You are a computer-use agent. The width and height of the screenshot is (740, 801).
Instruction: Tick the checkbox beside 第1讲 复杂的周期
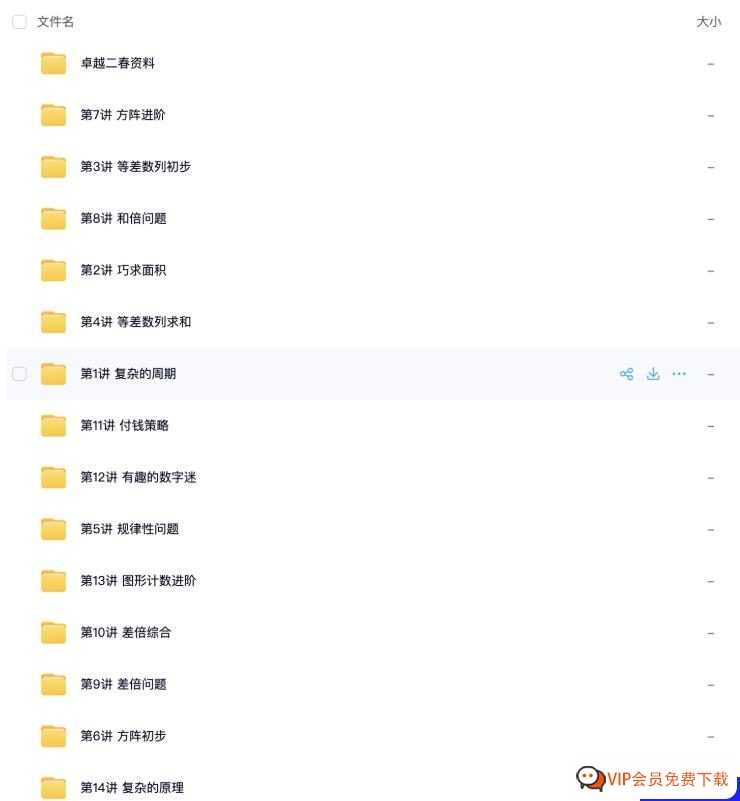point(19,374)
